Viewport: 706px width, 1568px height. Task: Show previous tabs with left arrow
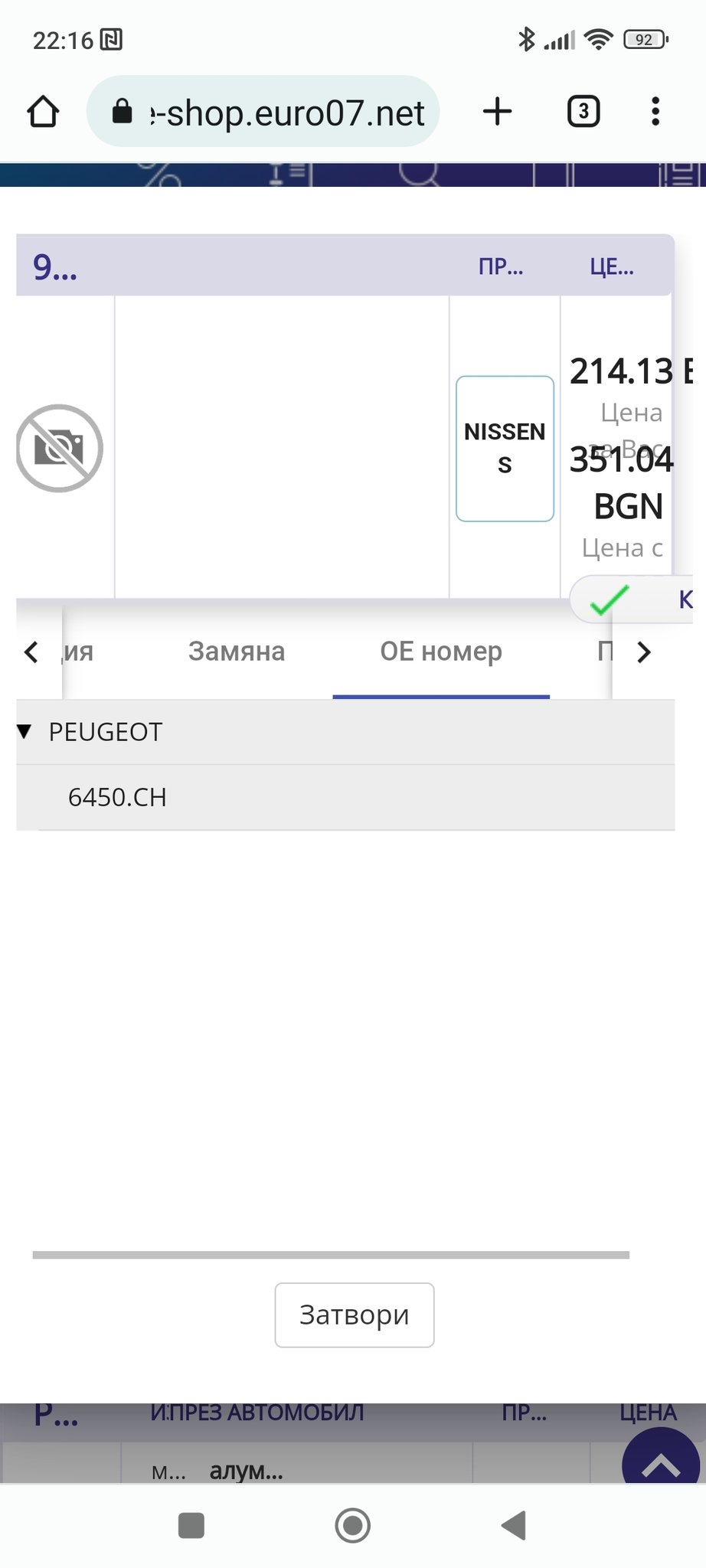pos(31,652)
